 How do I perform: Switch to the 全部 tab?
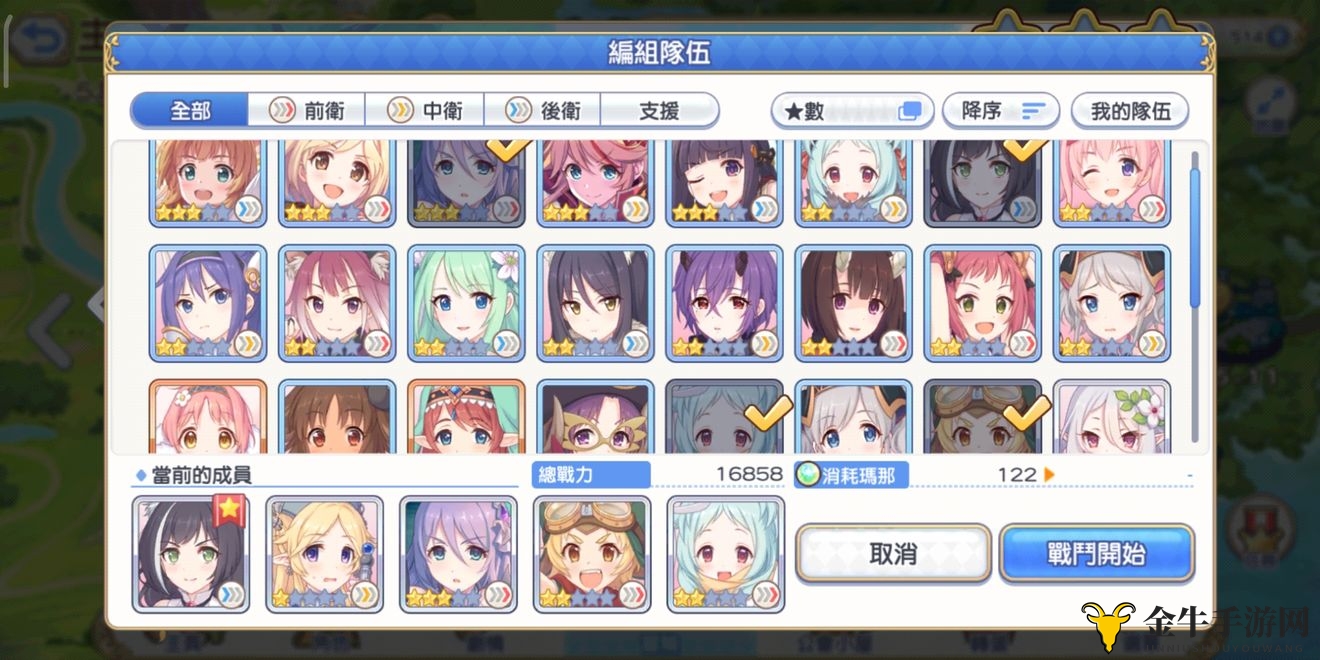click(x=190, y=111)
